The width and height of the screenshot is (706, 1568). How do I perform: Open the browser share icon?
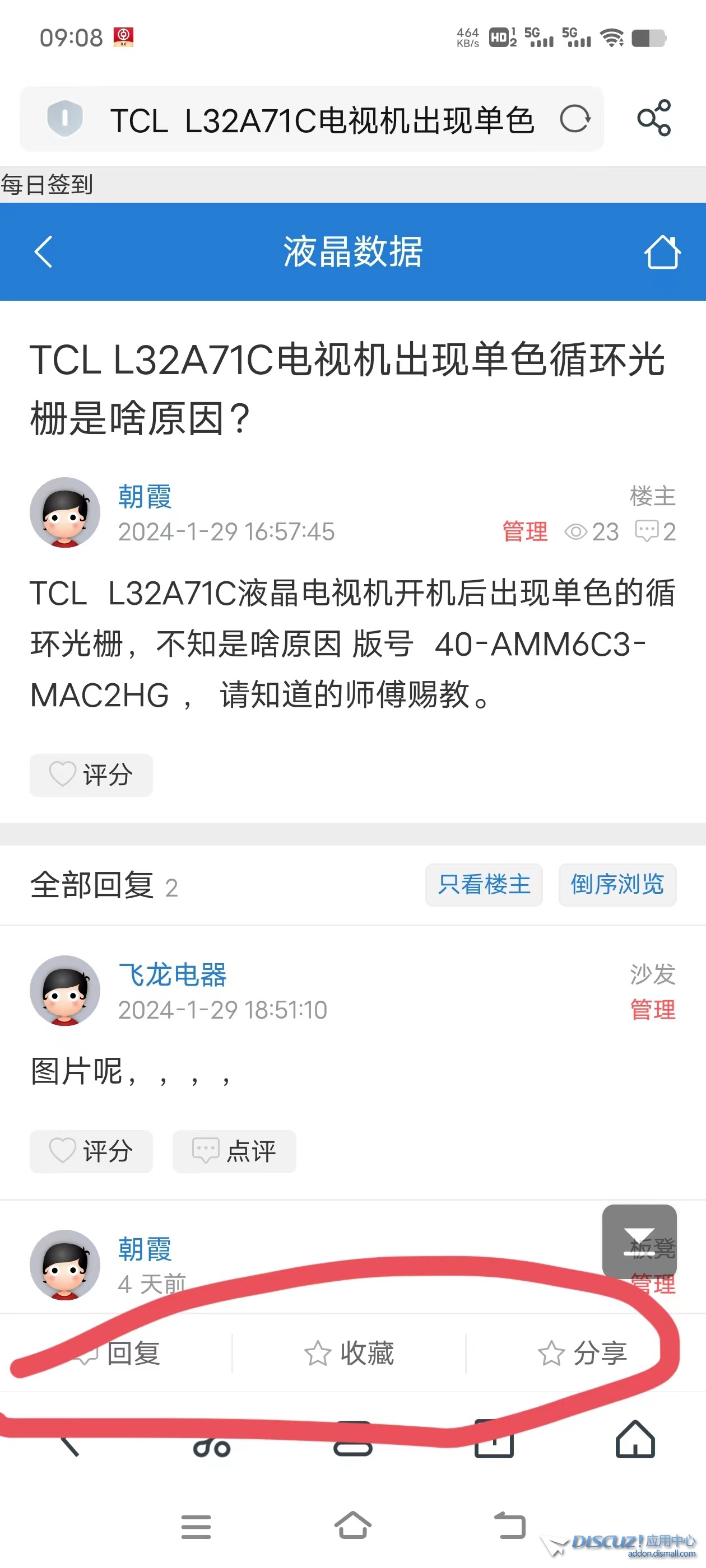[654, 118]
